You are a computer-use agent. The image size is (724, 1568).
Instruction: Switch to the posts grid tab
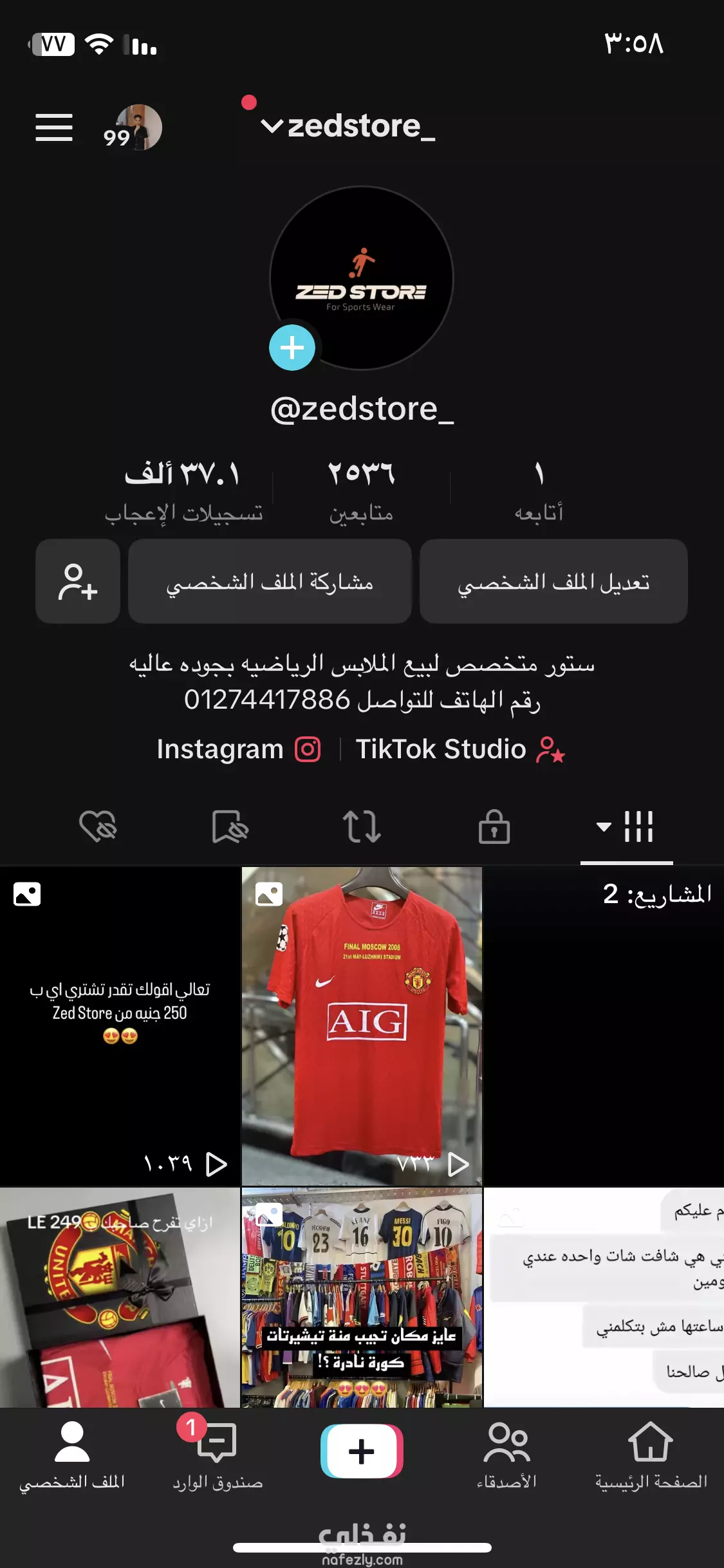click(626, 826)
